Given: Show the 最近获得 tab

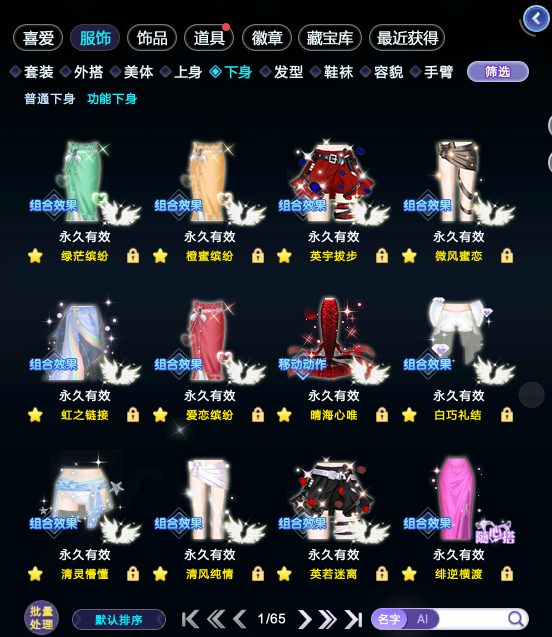Looking at the screenshot, I should 407,38.
